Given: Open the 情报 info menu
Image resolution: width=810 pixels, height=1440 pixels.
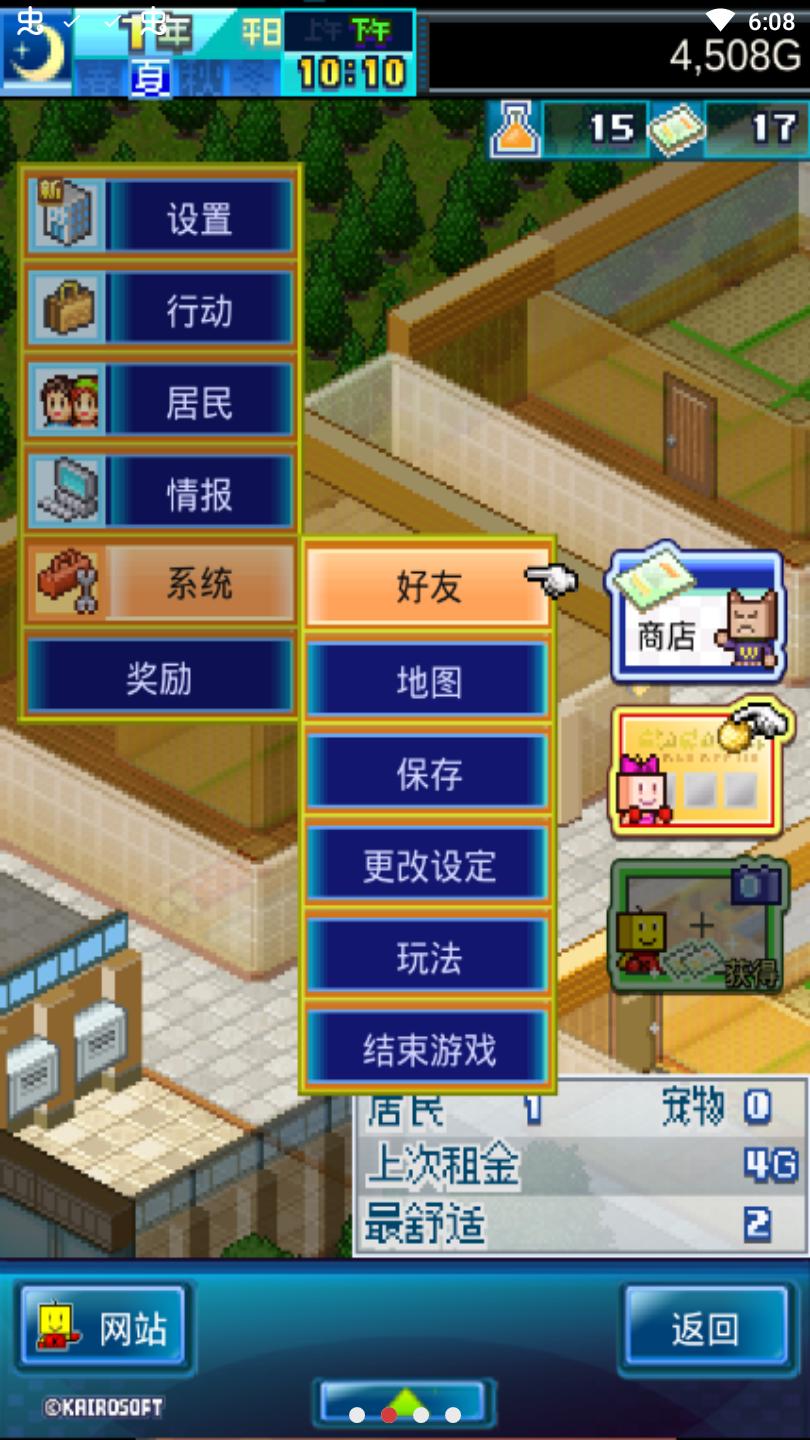Looking at the screenshot, I should (x=160, y=494).
